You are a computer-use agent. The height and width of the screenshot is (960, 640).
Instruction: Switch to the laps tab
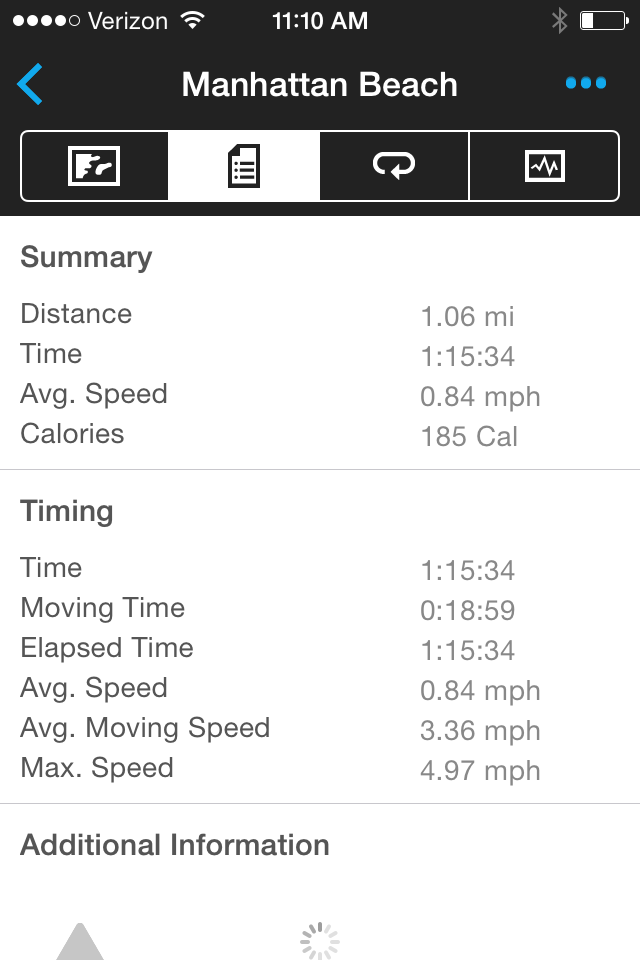click(x=394, y=166)
